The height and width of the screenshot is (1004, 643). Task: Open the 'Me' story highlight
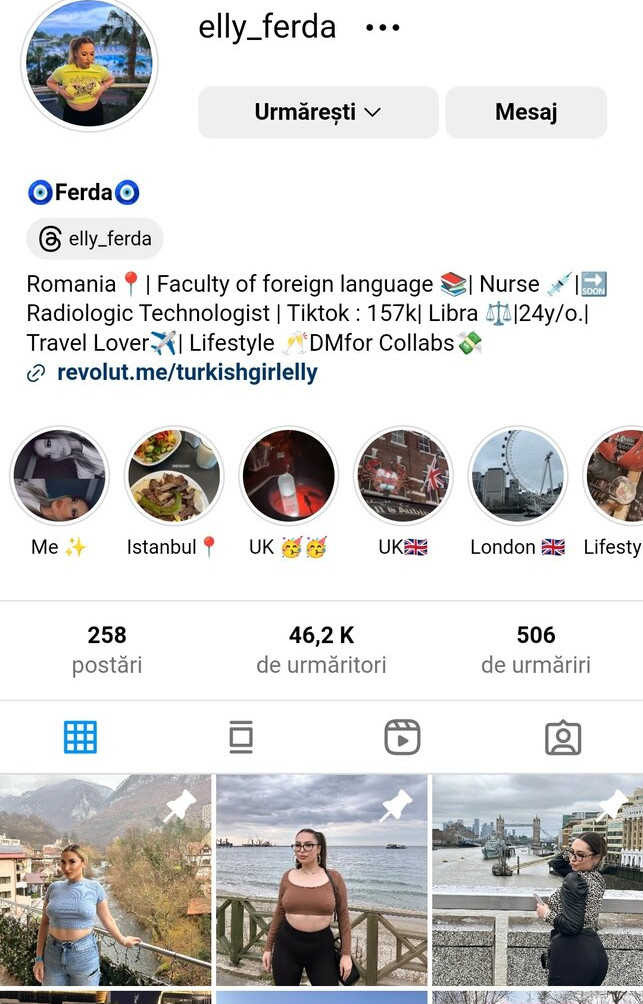pos(59,476)
